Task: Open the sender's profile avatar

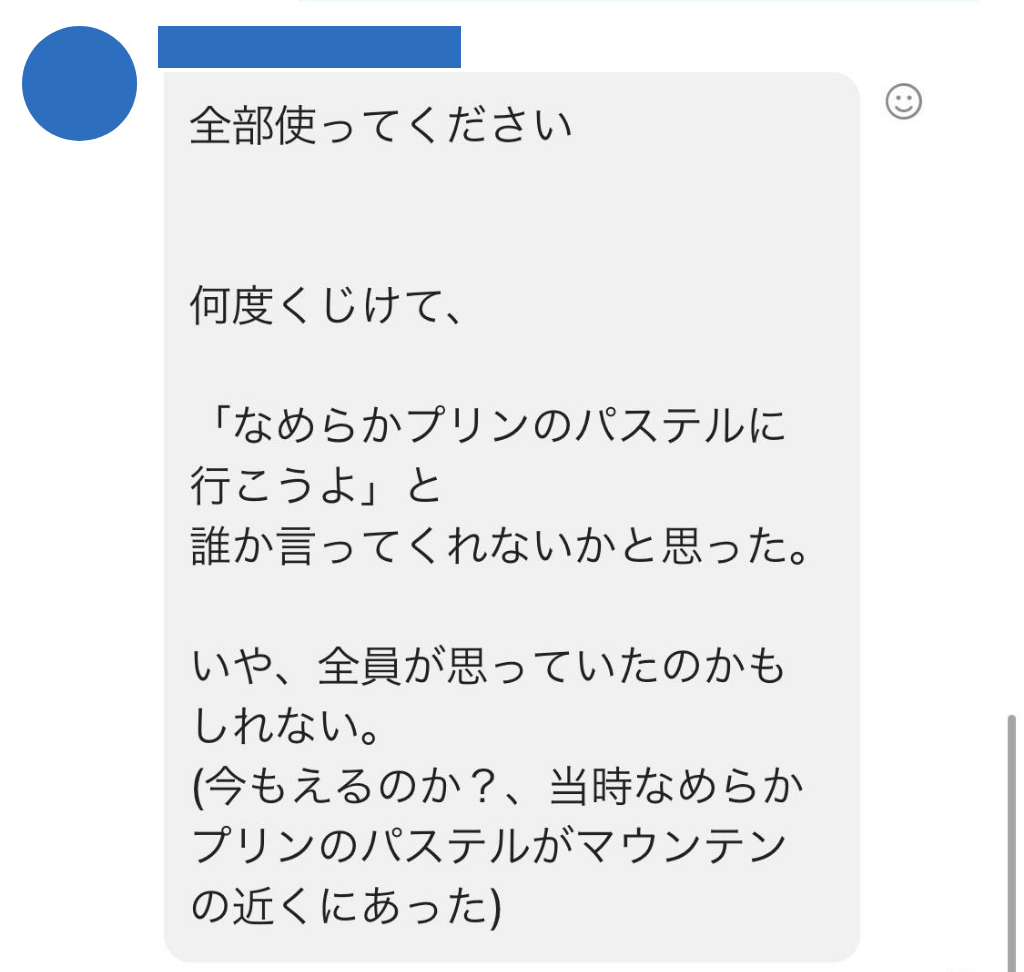Action: [x=79, y=83]
